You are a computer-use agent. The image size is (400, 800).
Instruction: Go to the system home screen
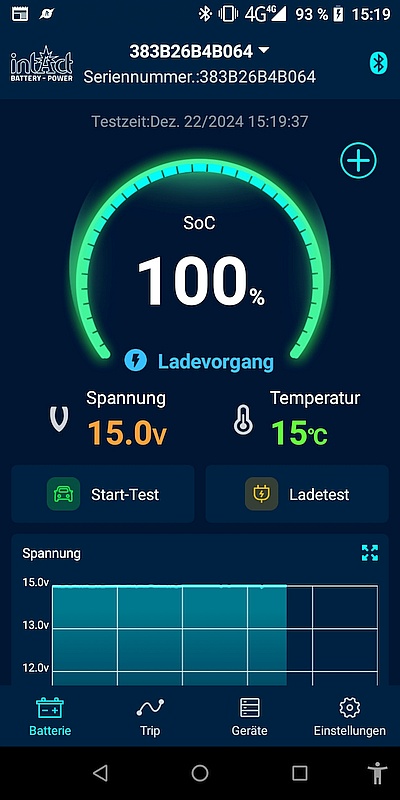(x=200, y=773)
